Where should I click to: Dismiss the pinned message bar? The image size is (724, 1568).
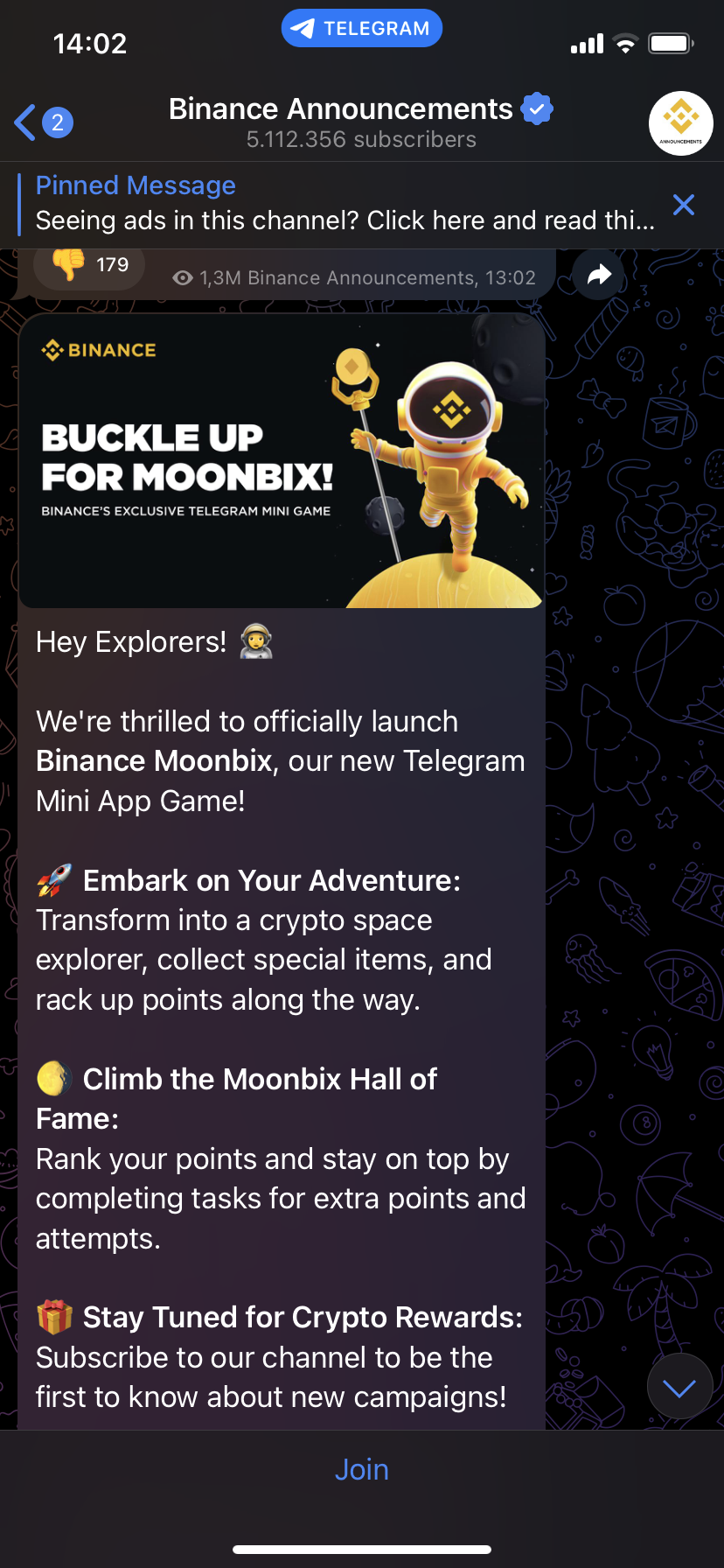click(x=684, y=205)
